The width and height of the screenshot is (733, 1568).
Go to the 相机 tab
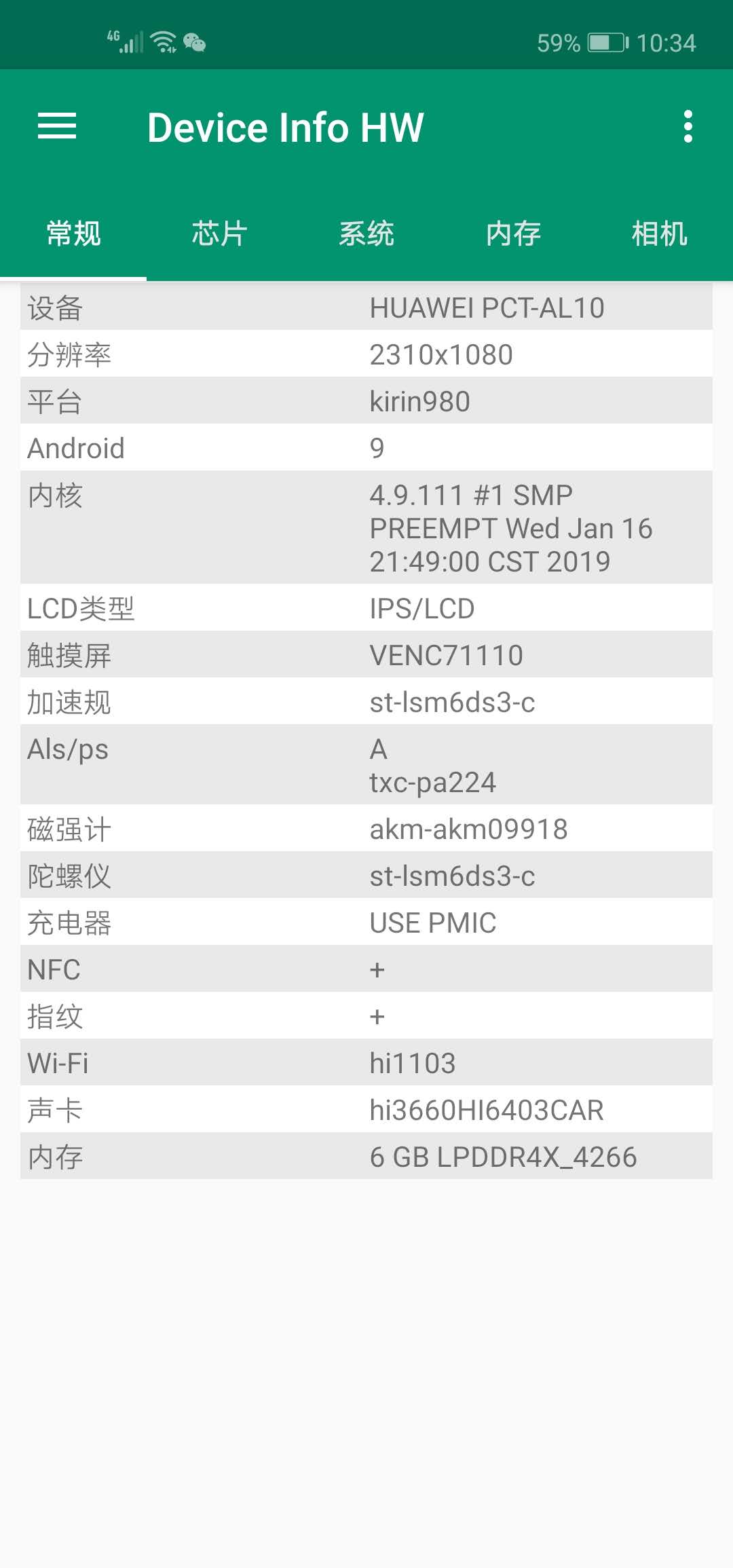pos(659,234)
